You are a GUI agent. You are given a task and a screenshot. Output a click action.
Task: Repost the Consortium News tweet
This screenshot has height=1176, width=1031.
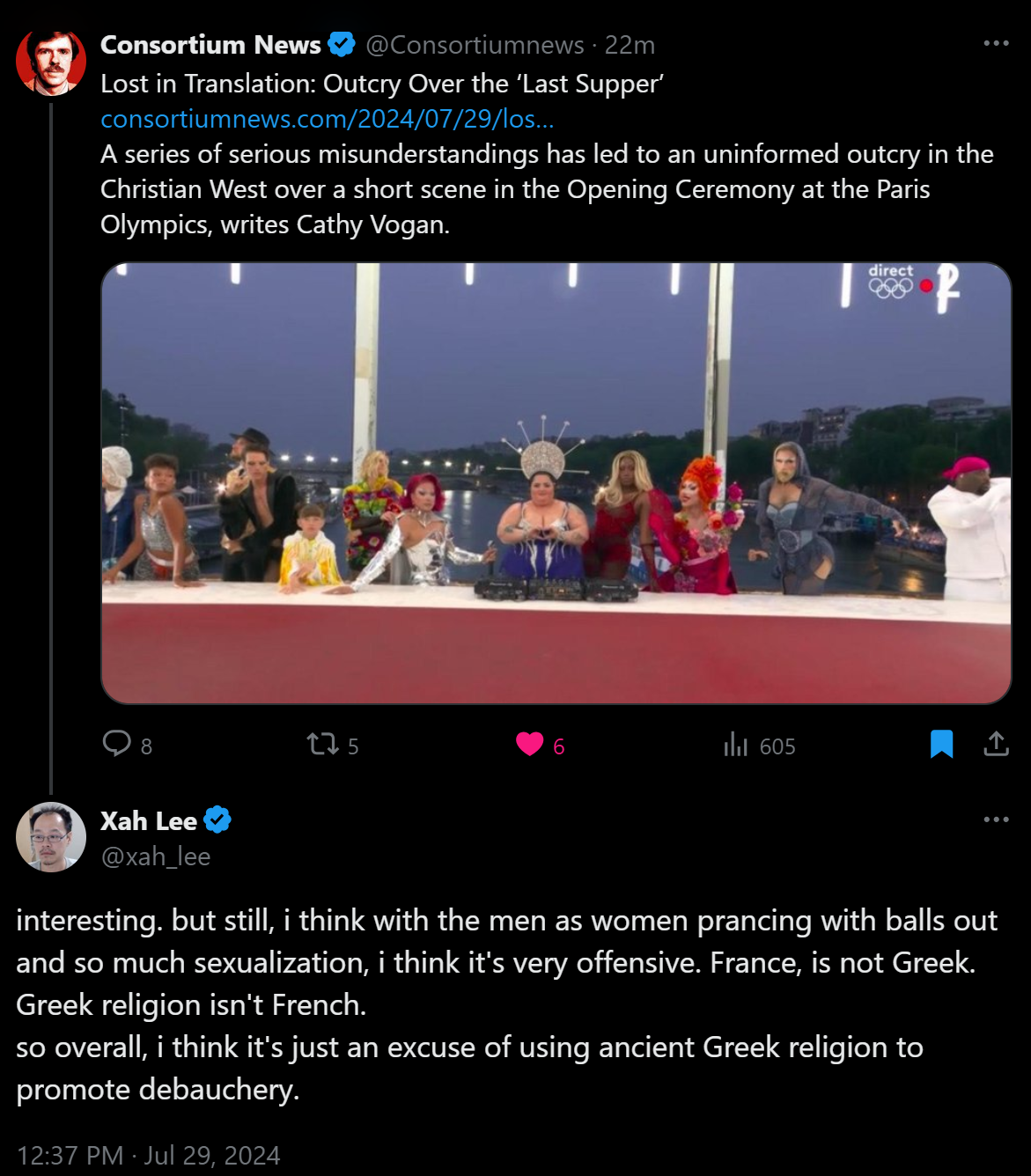[322, 746]
